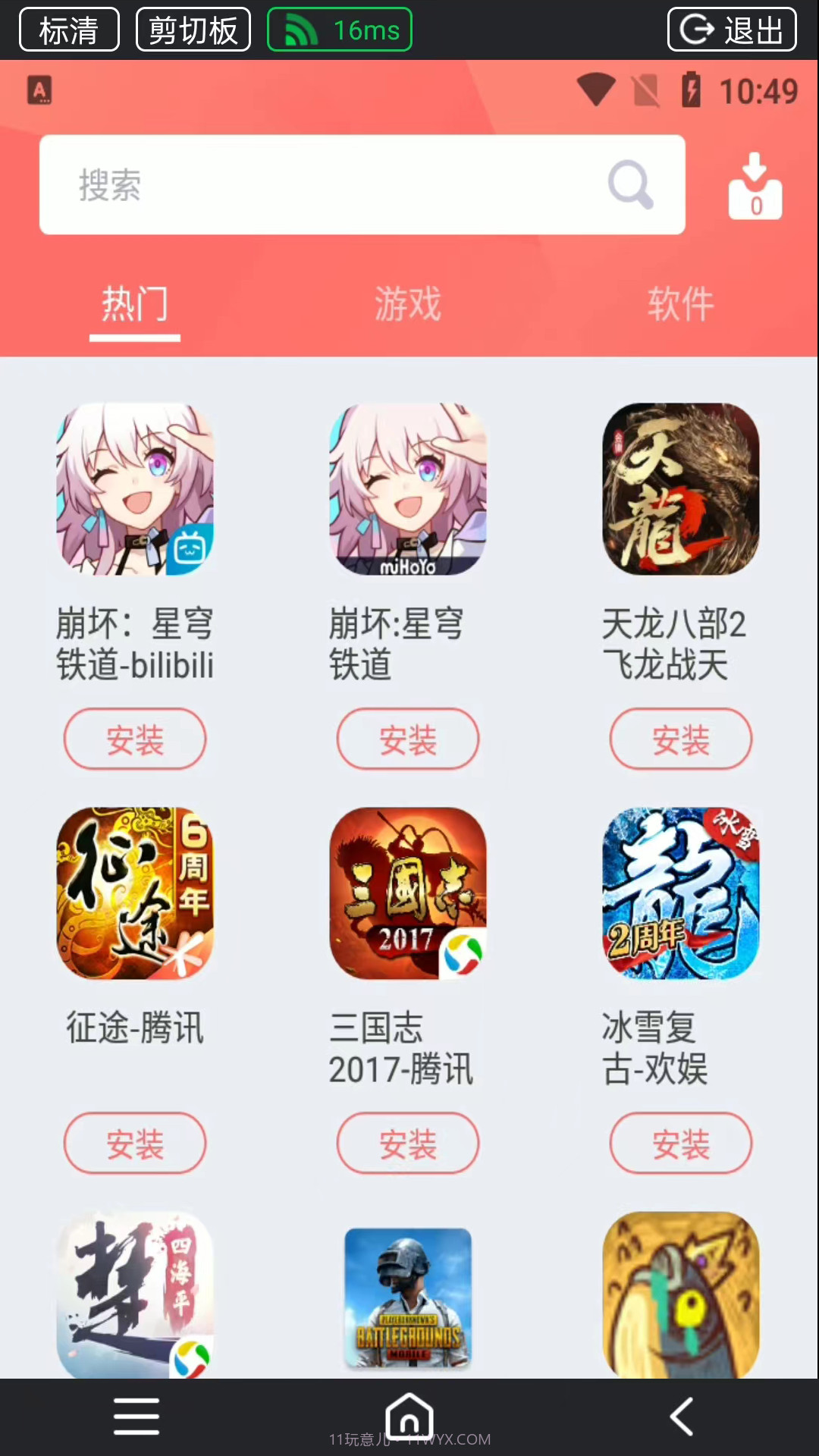Open the 三国志2017-腾讯 app icon
This screenshot has width=819, height=1456.
point(408,894)
